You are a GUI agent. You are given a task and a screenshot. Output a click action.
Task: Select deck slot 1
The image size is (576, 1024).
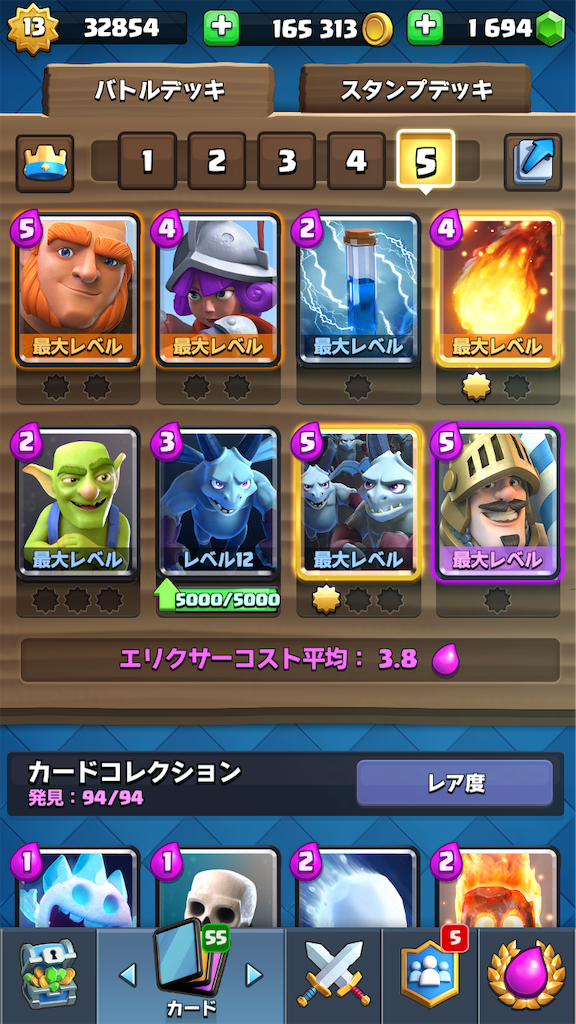(147, 161)
